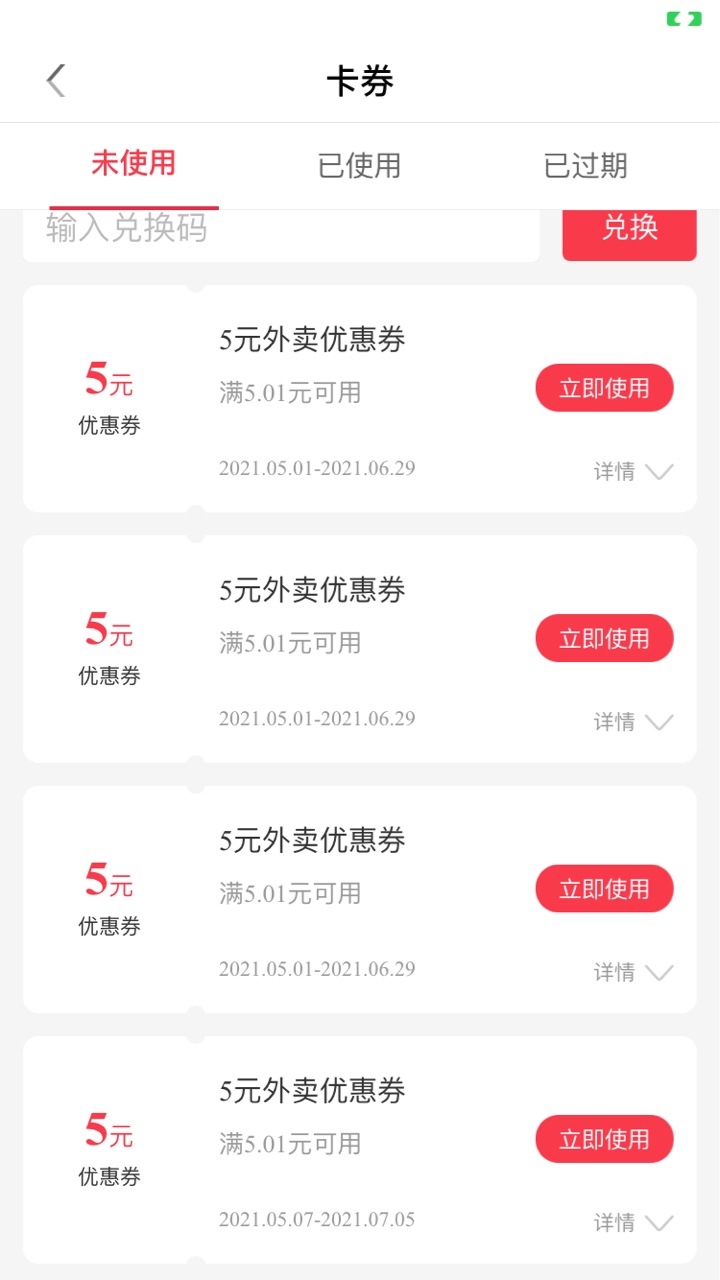The image size is (720, 1280).
Task: Tap 立即使用 on coupon valid 2021.05.07-2021.07.05
Action: [604, 1139]
